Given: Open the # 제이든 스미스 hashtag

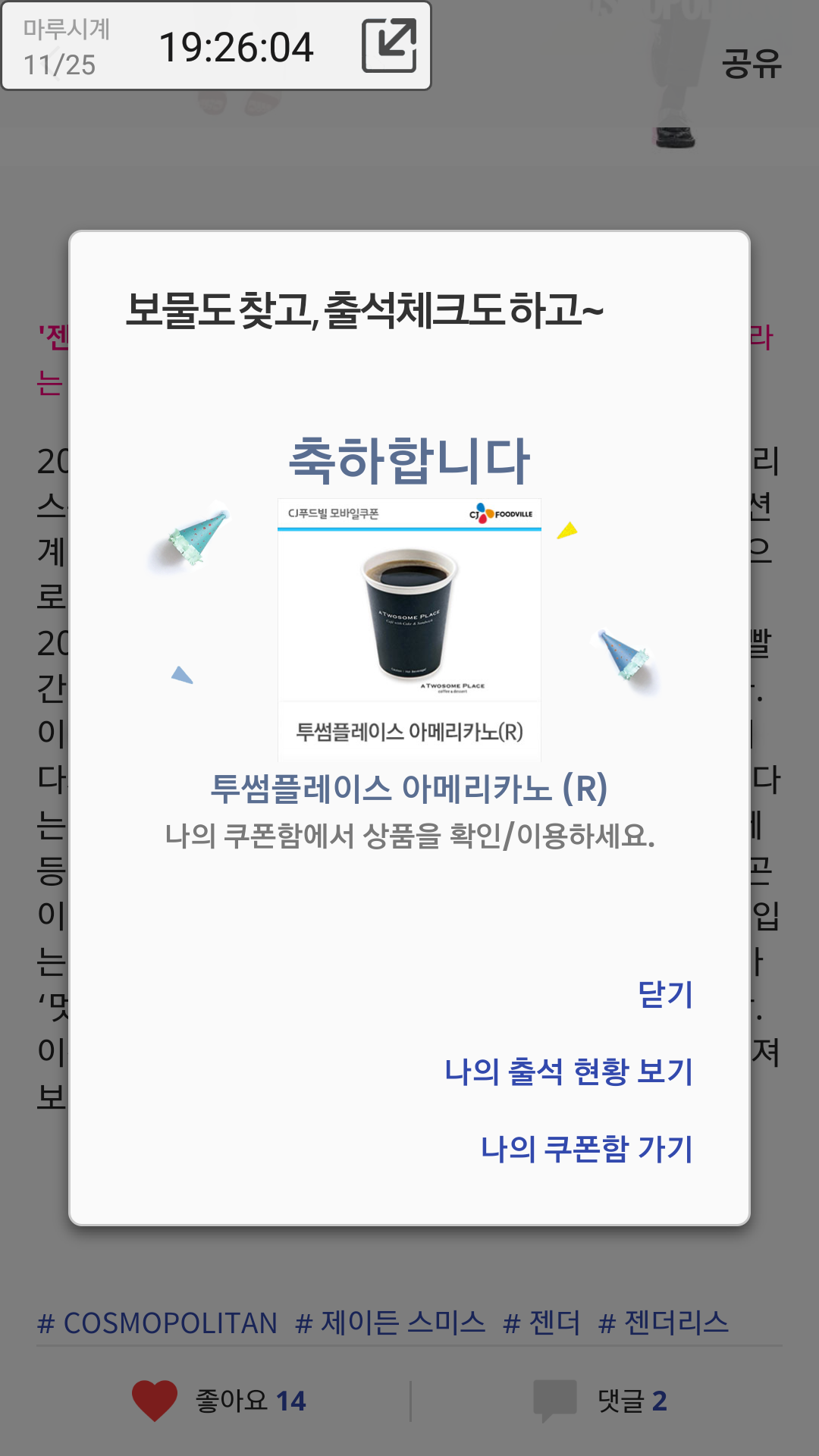Looking at the screenshot, I should pos(390,1323).
